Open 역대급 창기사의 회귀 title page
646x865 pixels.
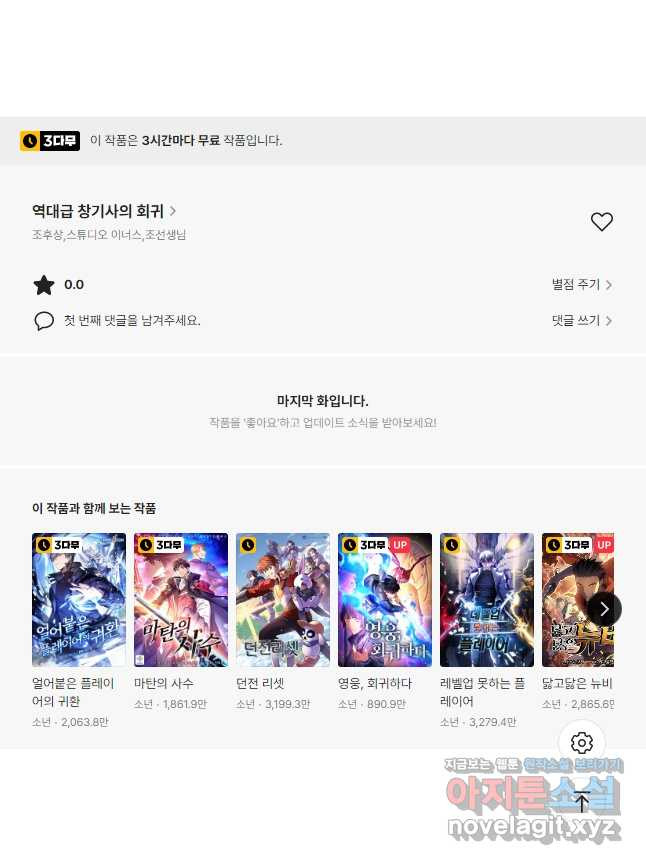[x=104, y=211]
